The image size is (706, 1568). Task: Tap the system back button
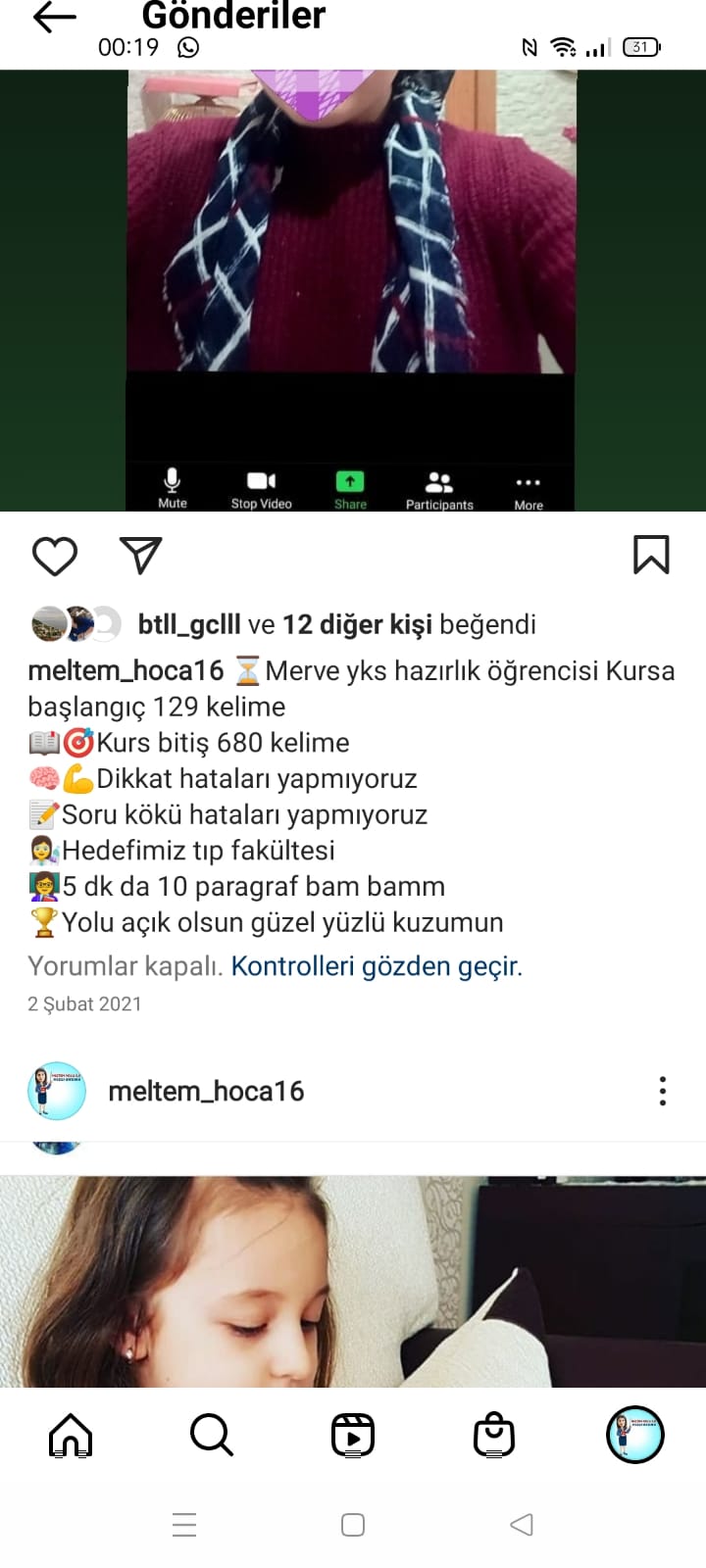[522, 1525]
